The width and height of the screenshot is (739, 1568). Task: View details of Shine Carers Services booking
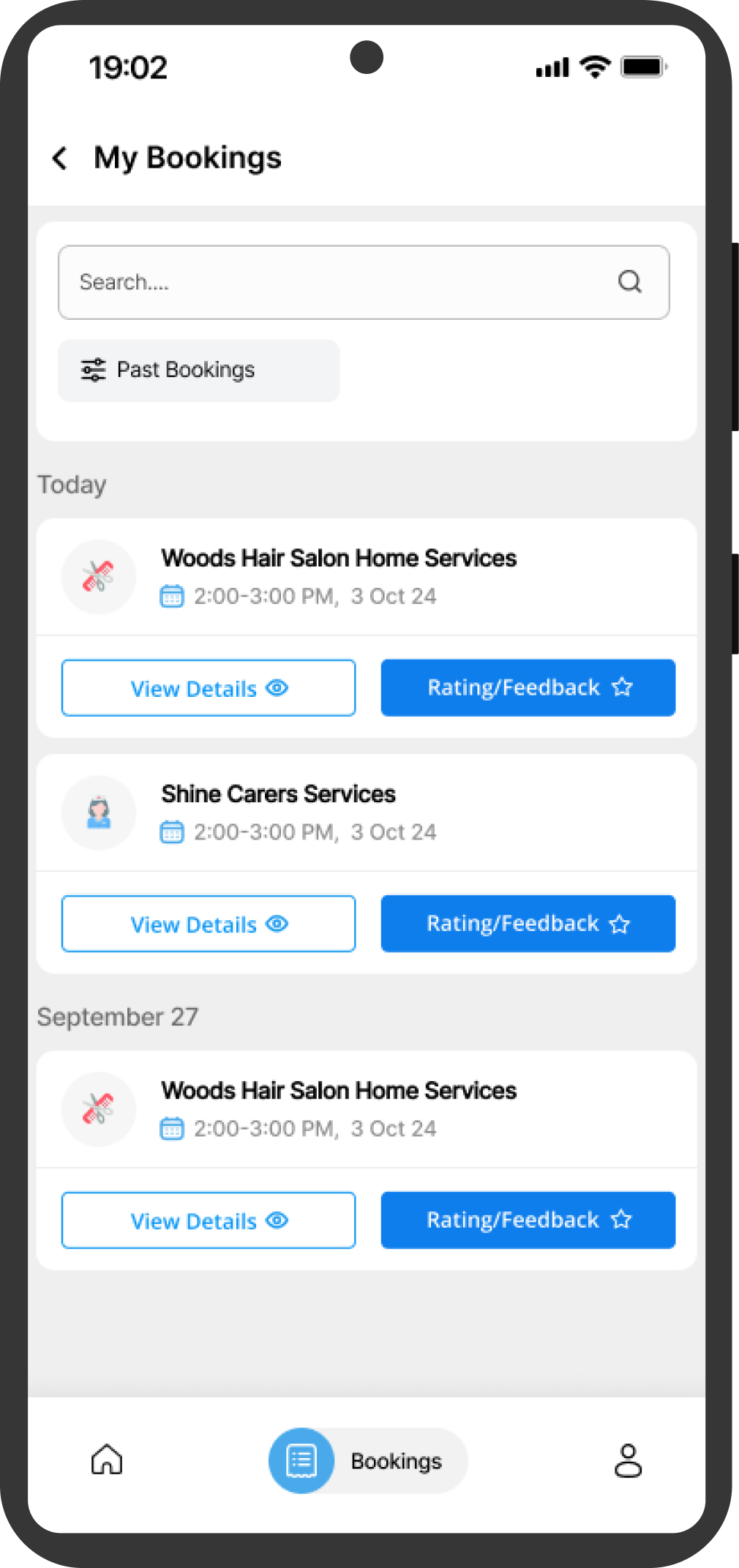click(x=209, y=924)
